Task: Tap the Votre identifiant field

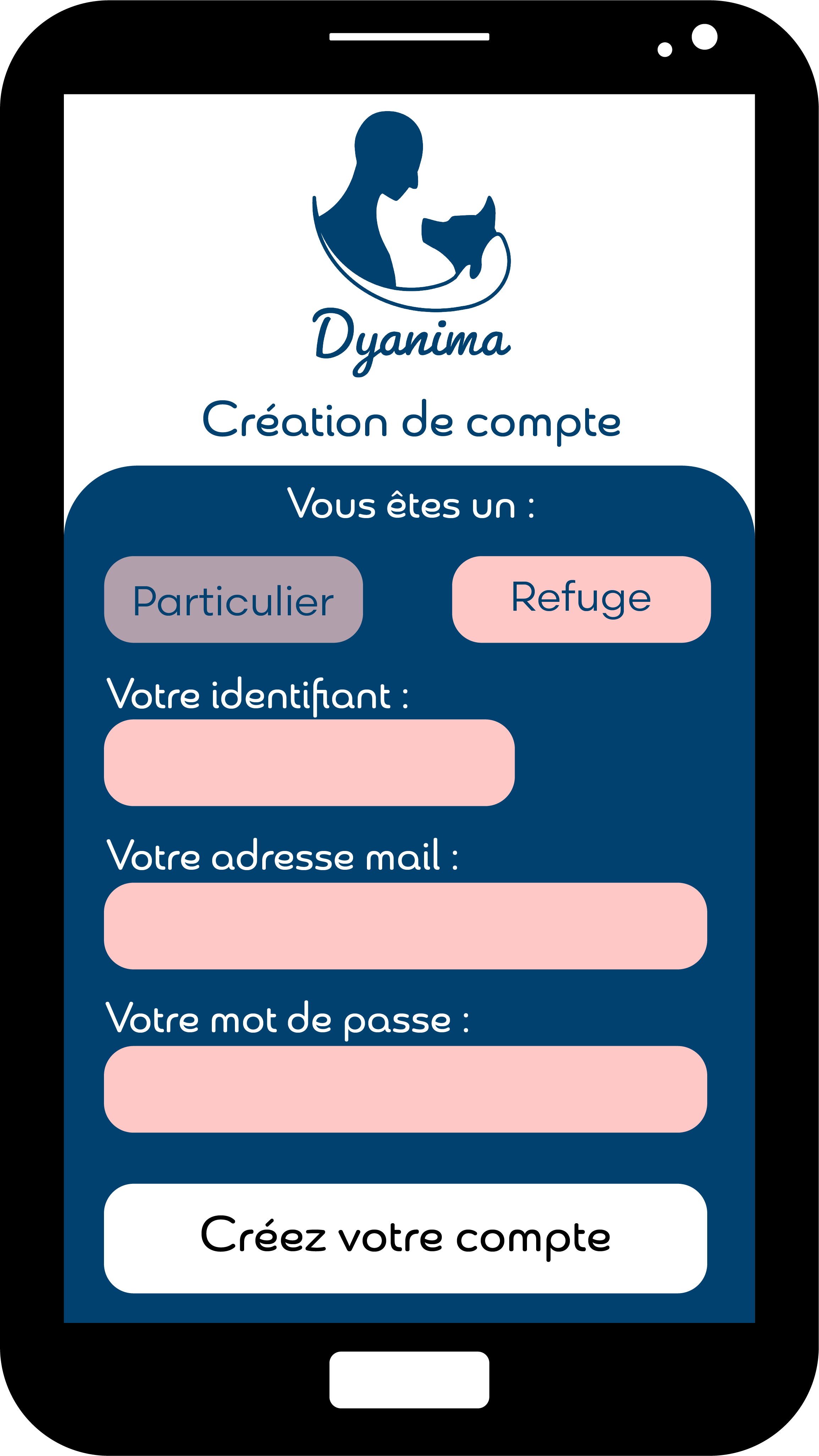Action: [x=309, y=763]
